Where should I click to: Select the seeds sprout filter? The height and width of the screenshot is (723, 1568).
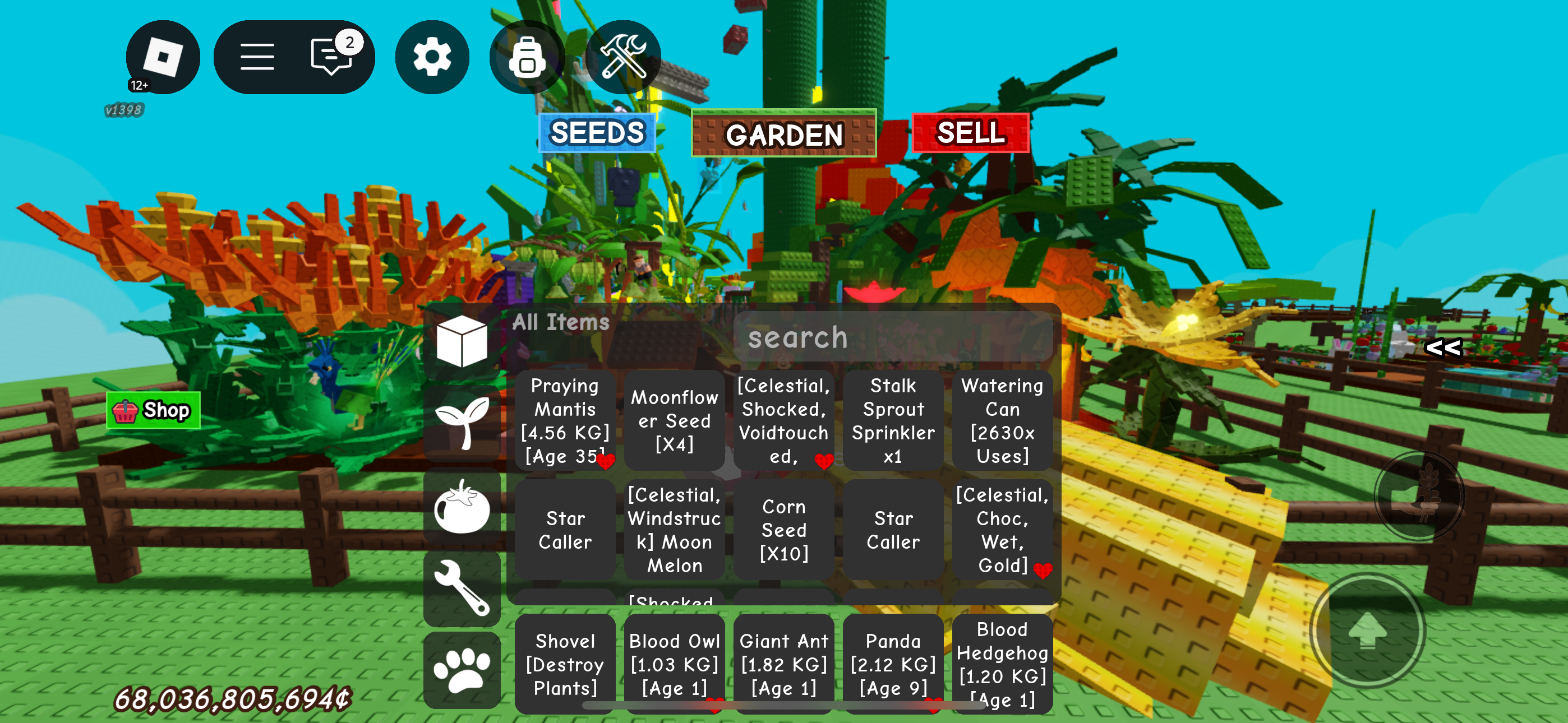462,423
